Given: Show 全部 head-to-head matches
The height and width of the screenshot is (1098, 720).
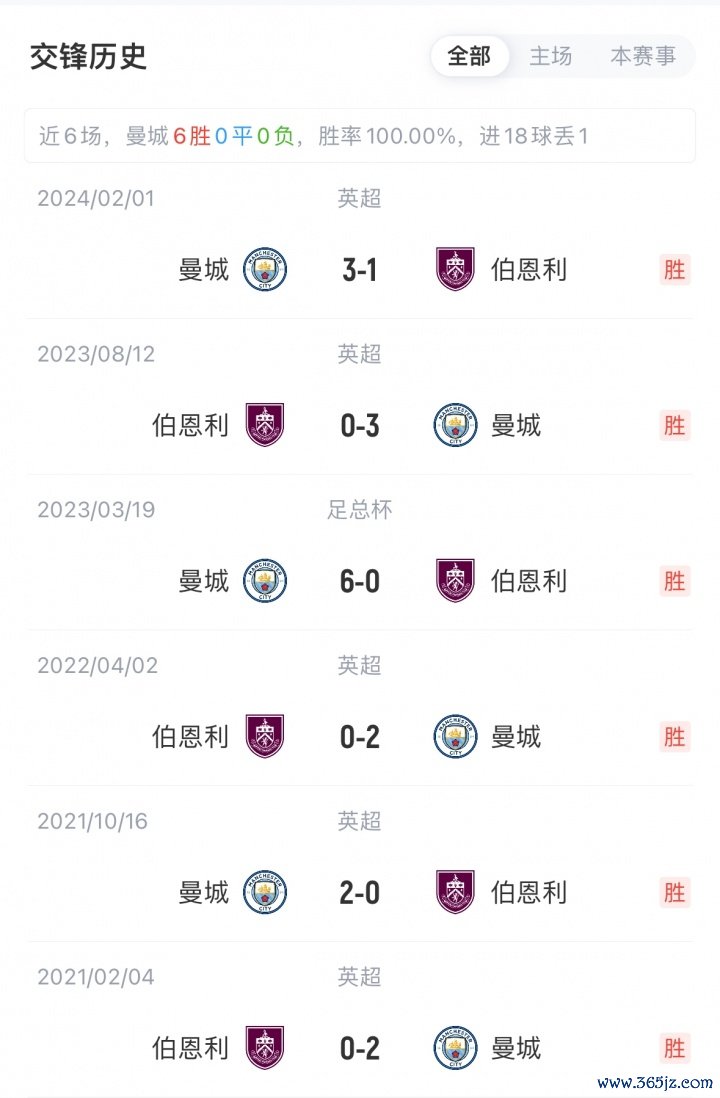Looking at the screenshot, I should click(x=469, y=56).
